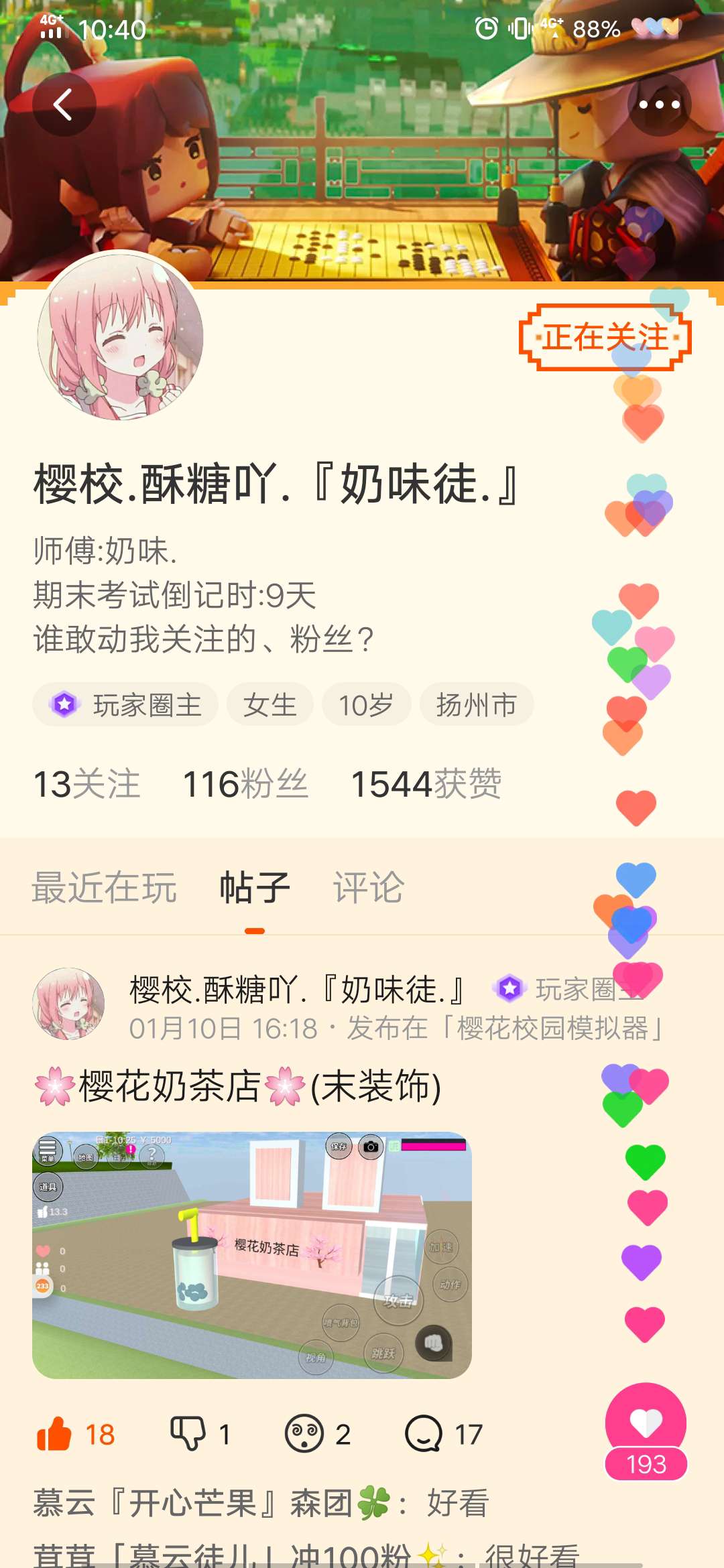Open the profile avatar picture
The height and width of the screenshot is (1568, 724).
coord(121,336)
